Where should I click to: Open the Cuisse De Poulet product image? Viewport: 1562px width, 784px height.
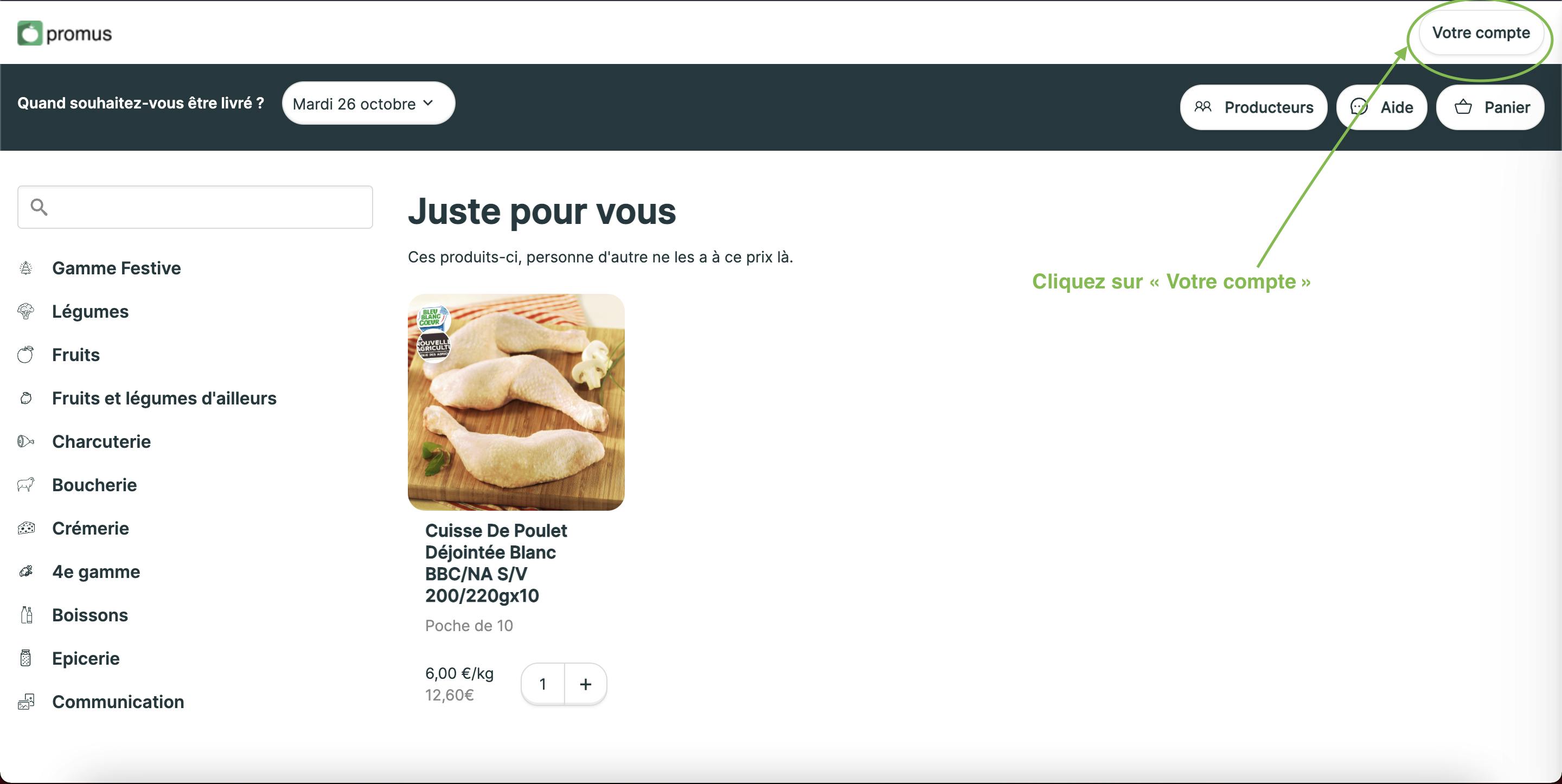(x=515, y=402)
